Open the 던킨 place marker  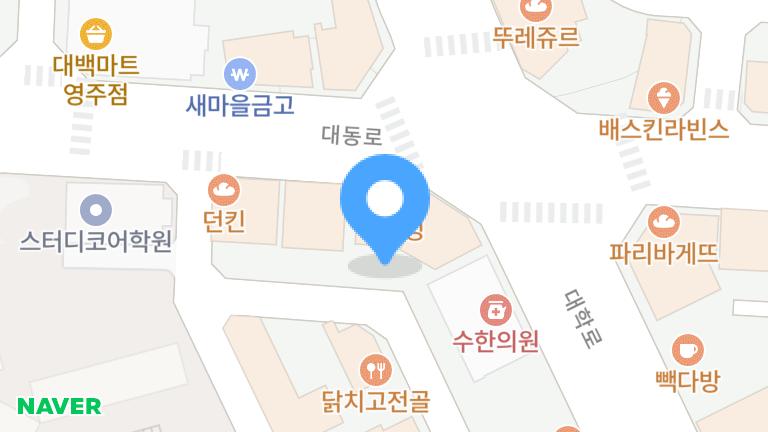(x=224, y=189)
